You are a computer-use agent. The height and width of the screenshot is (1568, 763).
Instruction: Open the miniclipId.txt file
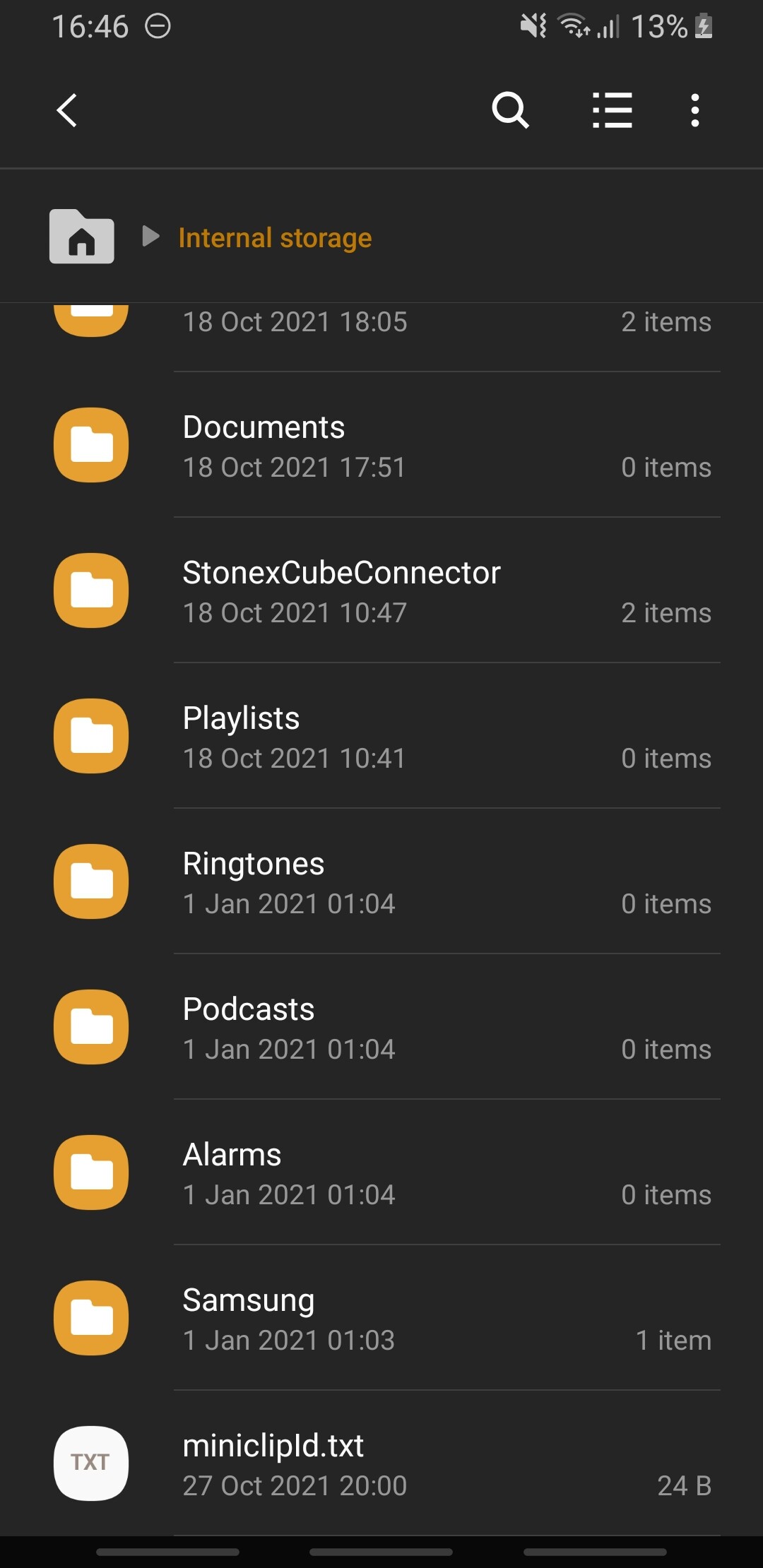[381, 1464]
